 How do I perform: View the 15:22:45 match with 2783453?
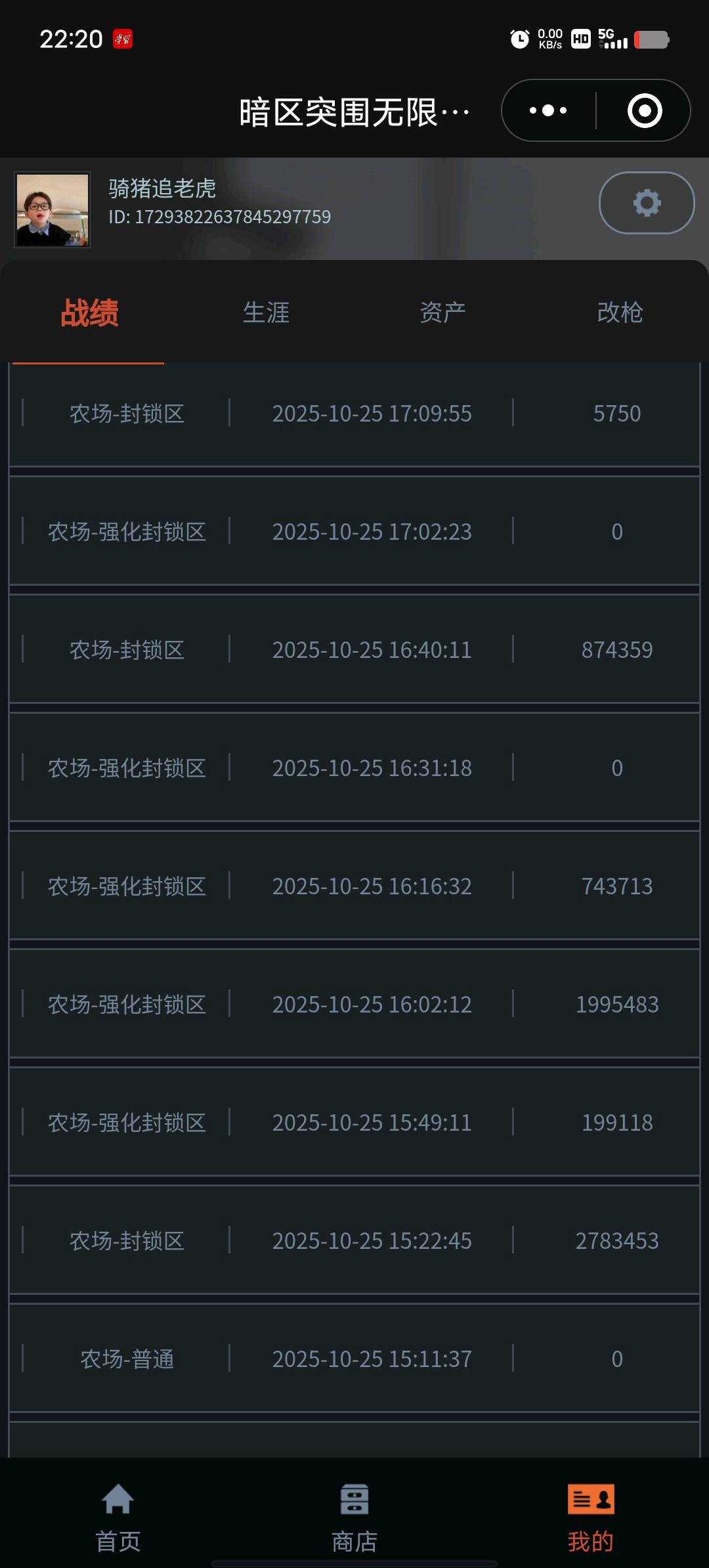pos(354,1241)
